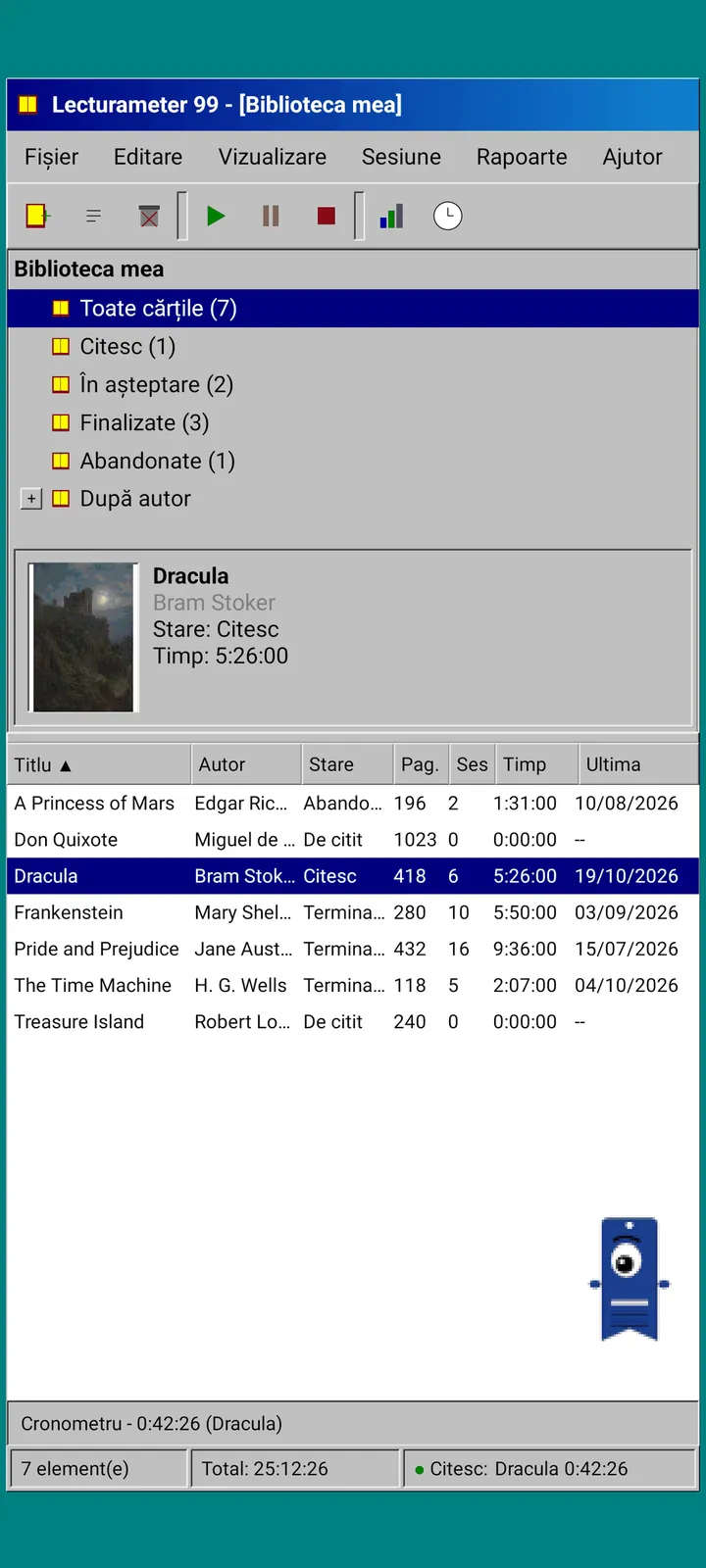Expand the După autor node
This screenshot has height=1568, width=706.
click(31, 499)
